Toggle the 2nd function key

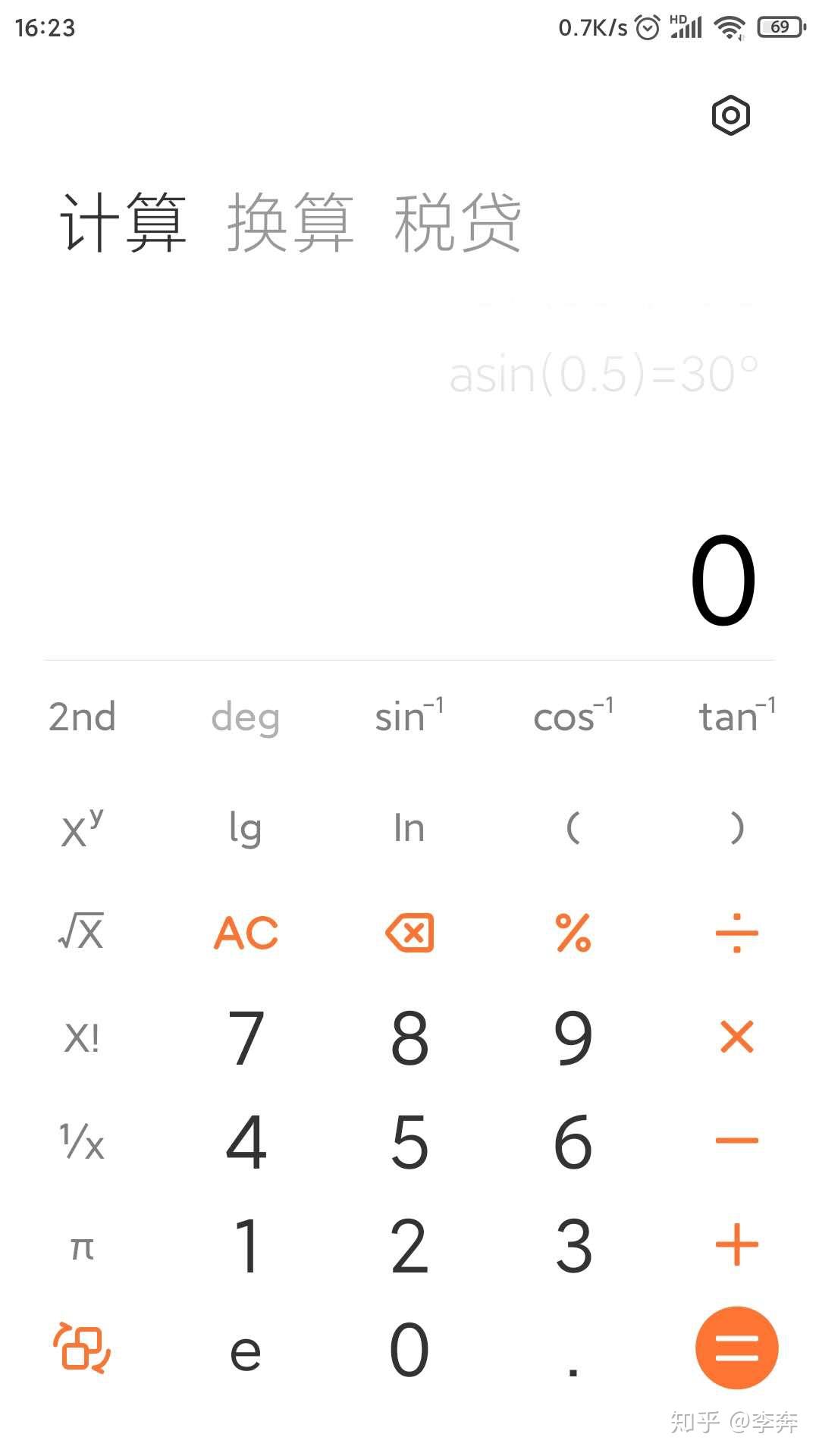point(82,717)
